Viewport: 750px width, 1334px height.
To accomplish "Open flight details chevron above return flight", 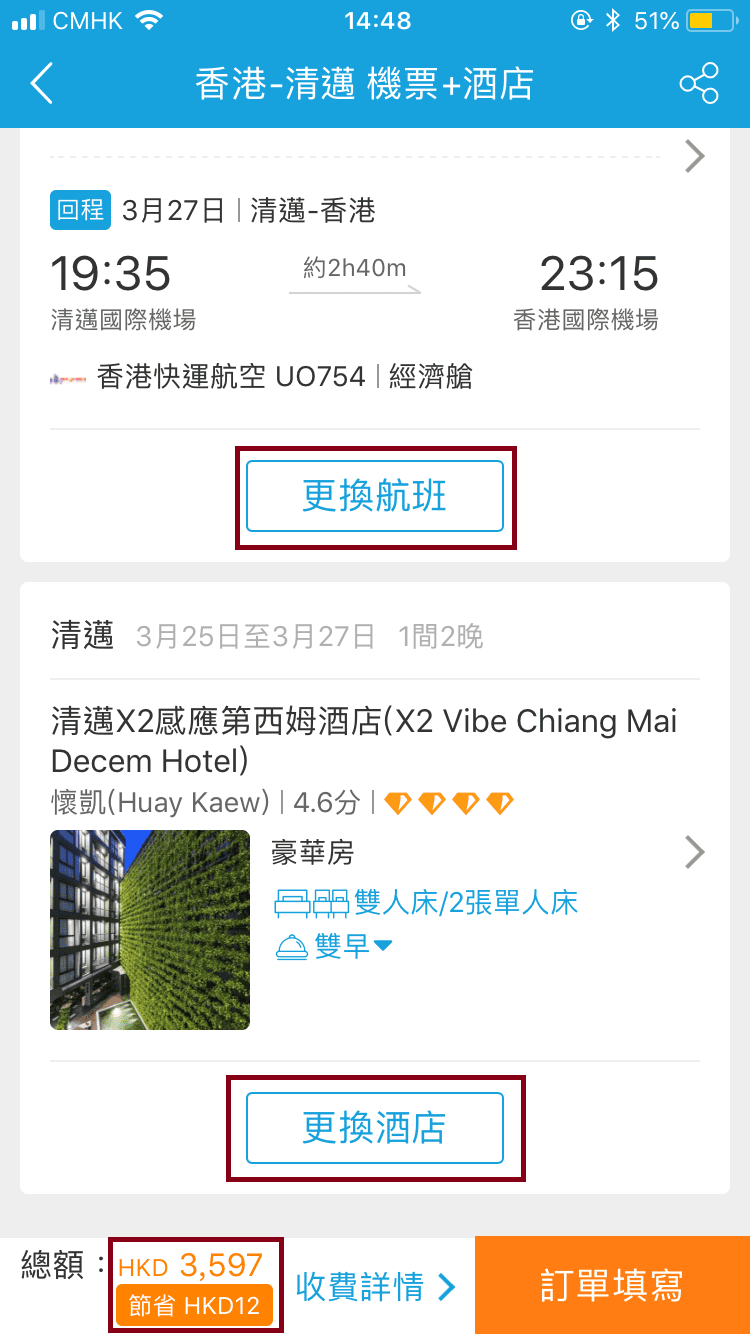I will (x=694, y=157).
